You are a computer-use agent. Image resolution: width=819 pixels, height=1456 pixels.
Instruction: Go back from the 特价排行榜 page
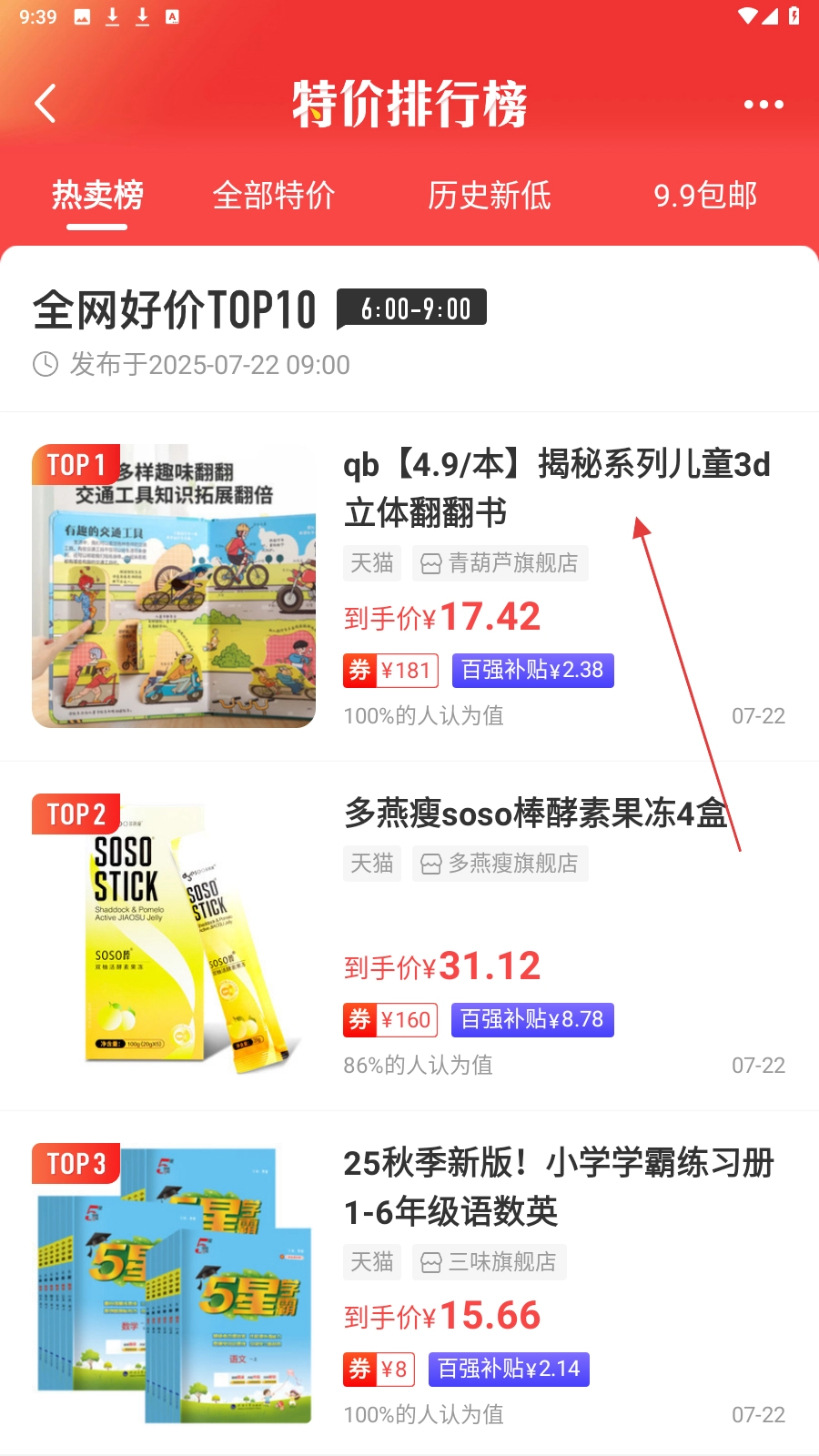coord(45,104)
